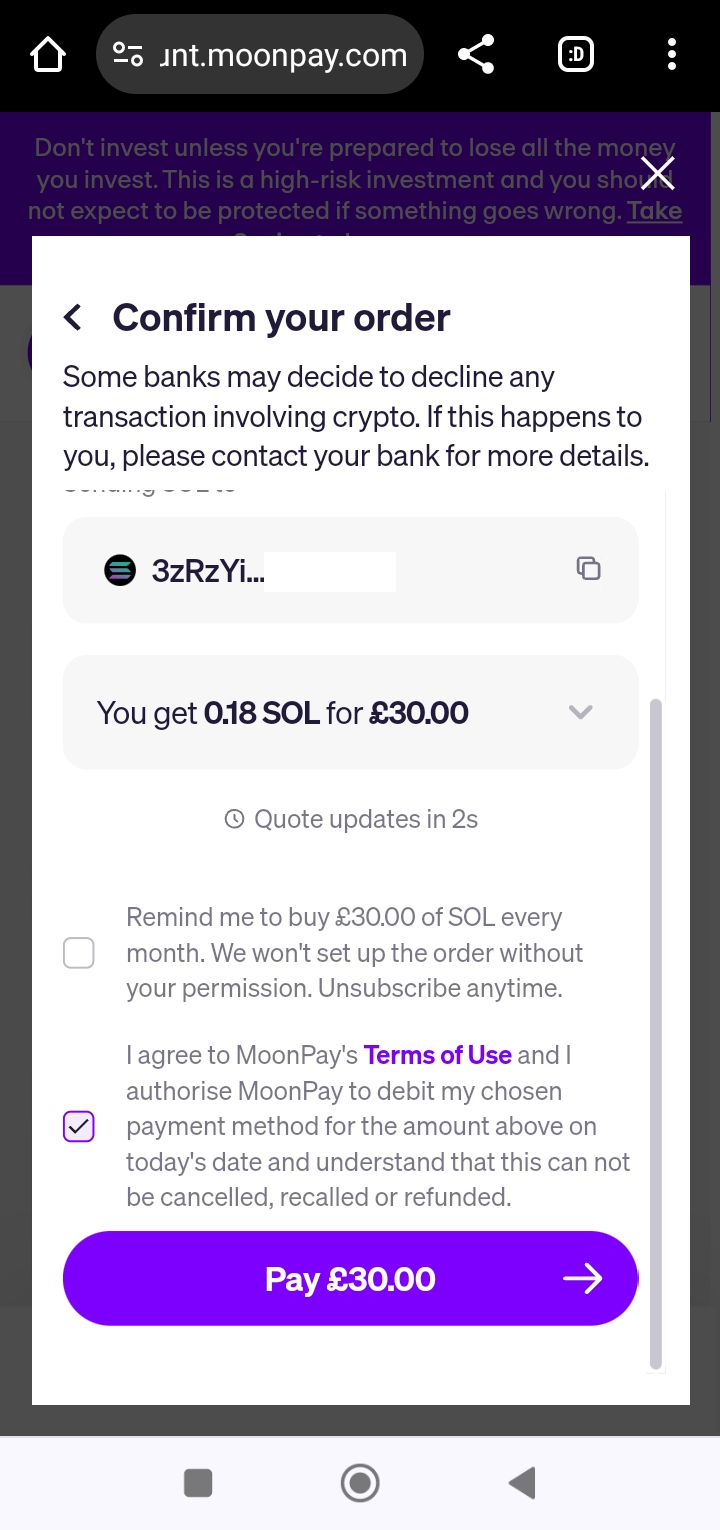720x1530 pixels.
Task: Go back from Confirm your order
Action: coord(72,318)
